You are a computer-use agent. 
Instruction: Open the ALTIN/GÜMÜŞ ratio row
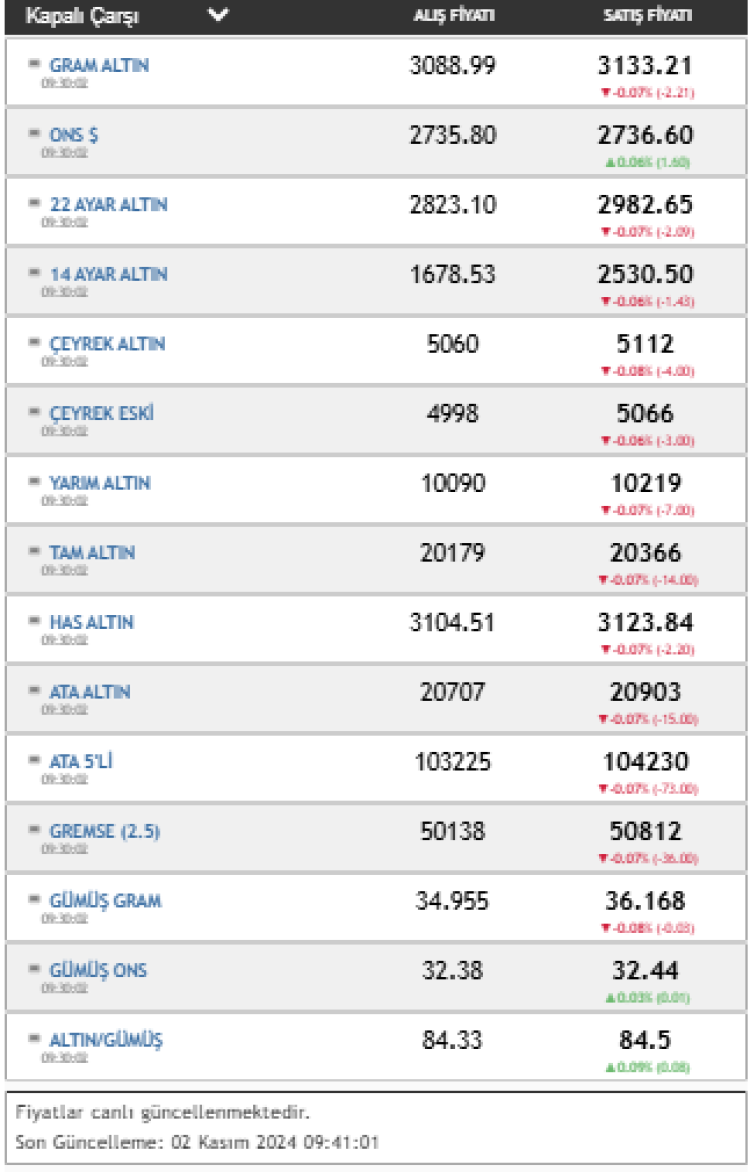click(106, 1040)
